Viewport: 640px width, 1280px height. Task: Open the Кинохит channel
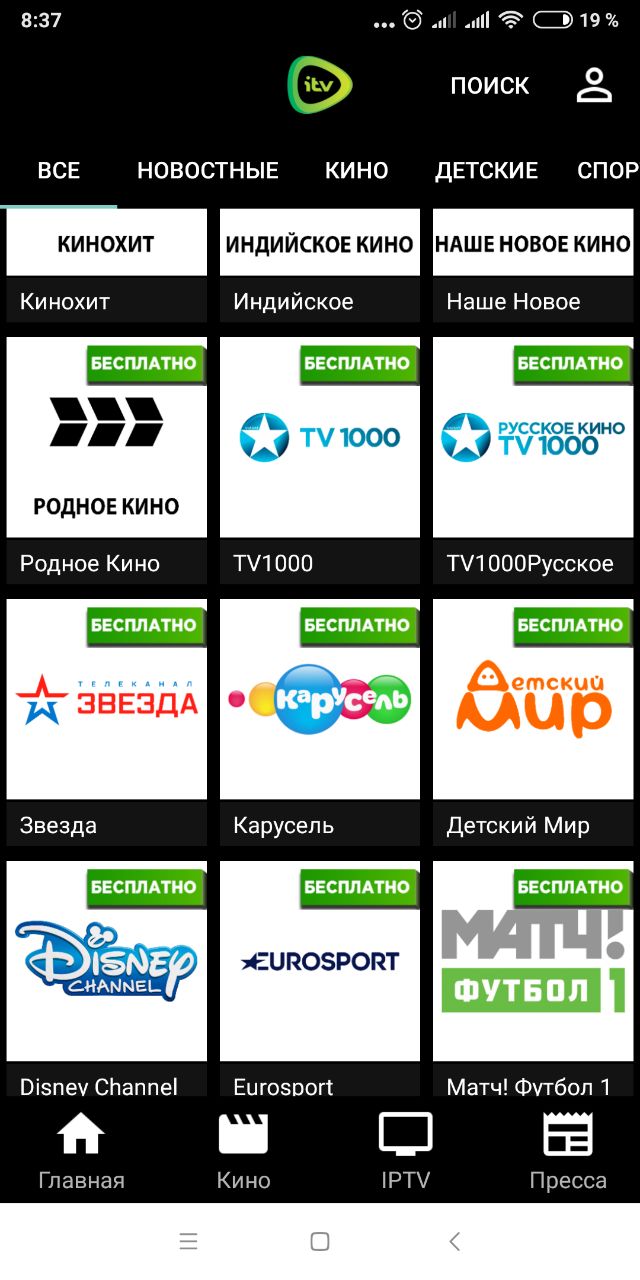107,266
